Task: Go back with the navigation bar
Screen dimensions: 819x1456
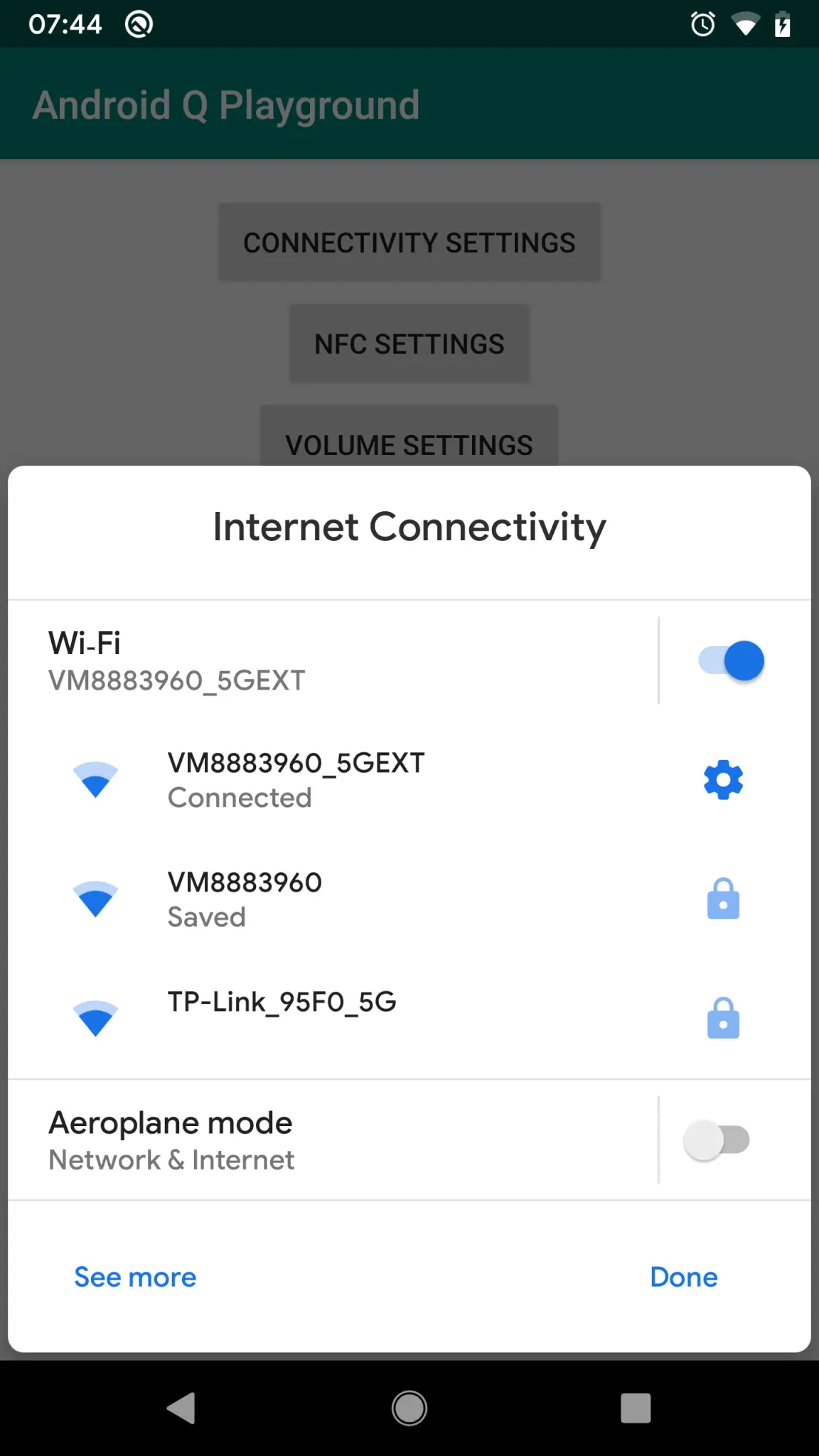Action: (181, 1408)
